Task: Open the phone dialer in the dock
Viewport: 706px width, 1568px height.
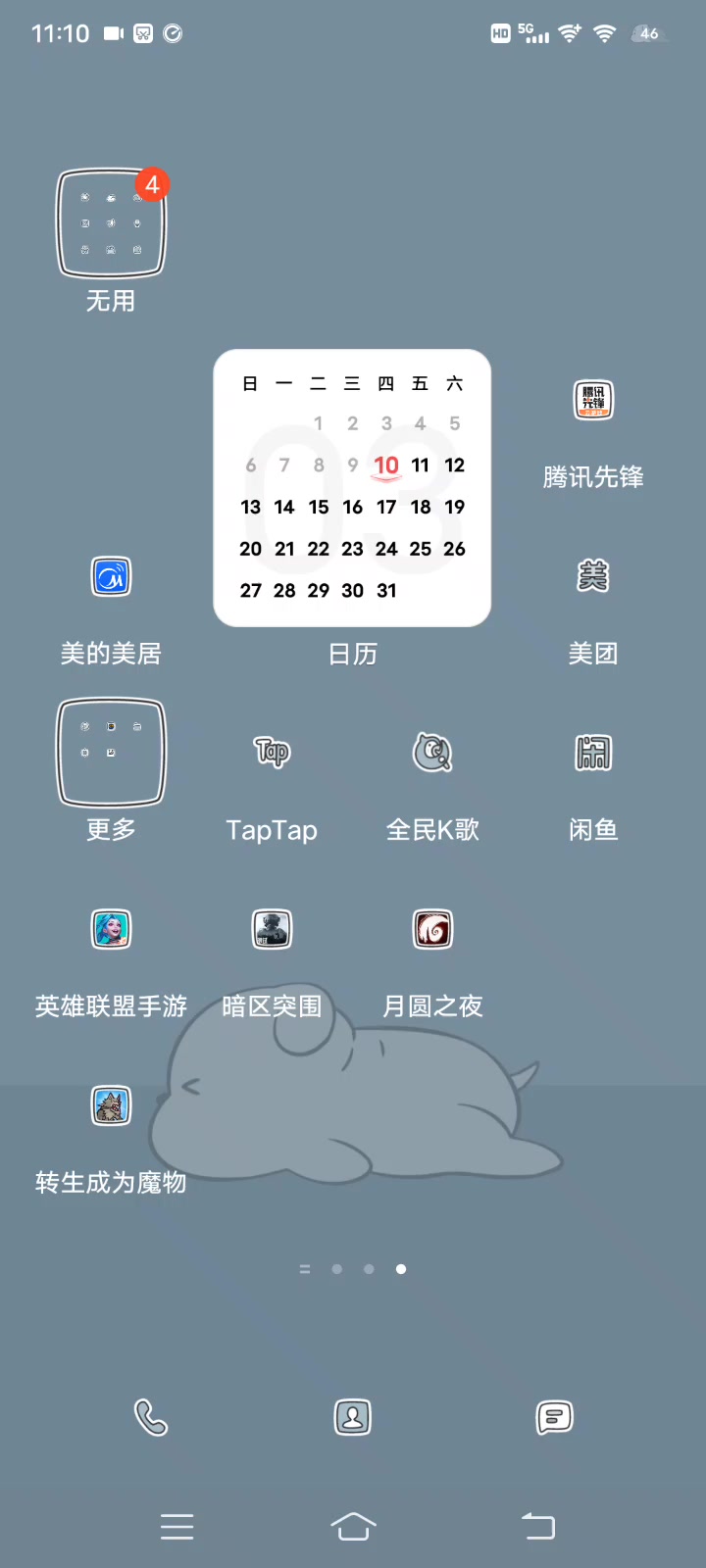Action: tap(151, 1417)
